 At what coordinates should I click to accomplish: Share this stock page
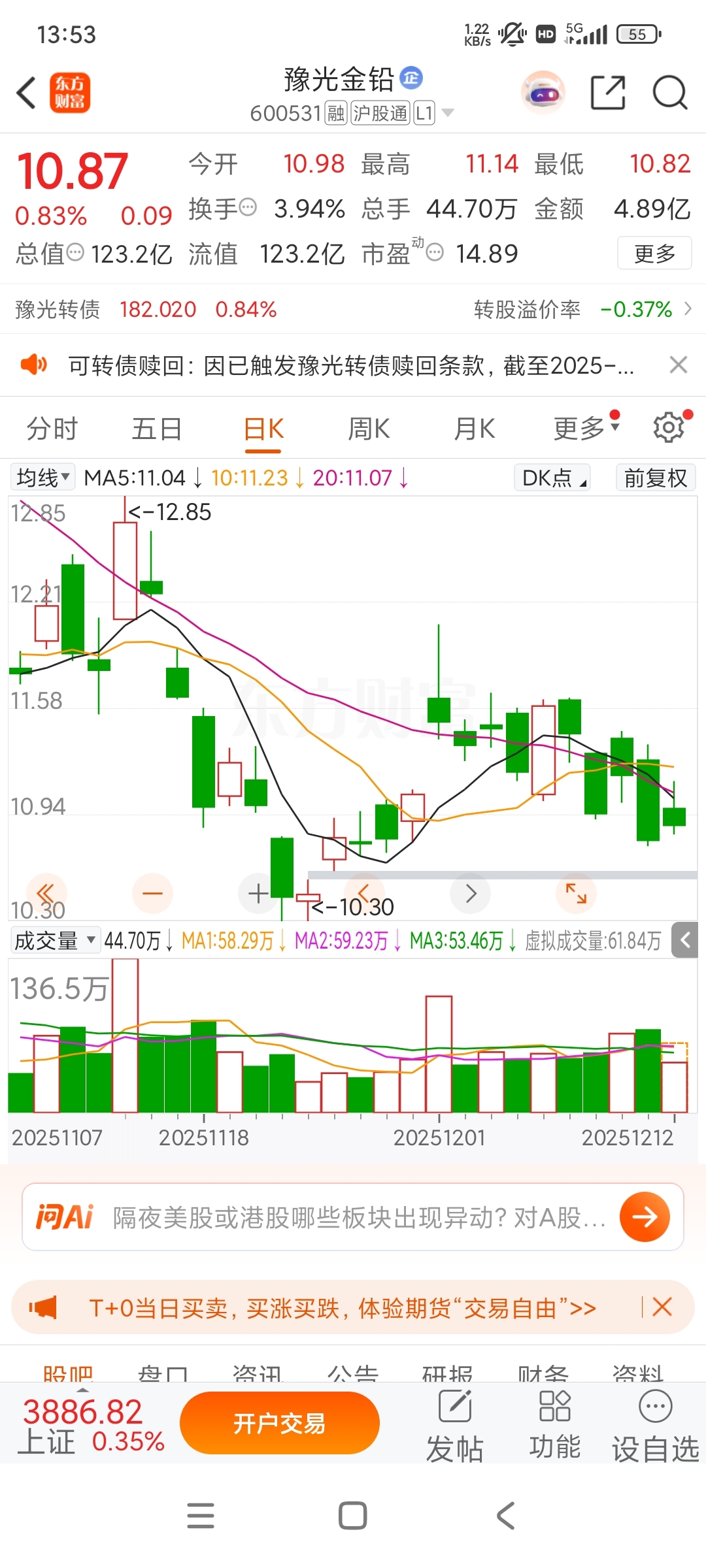coord(608,92)
